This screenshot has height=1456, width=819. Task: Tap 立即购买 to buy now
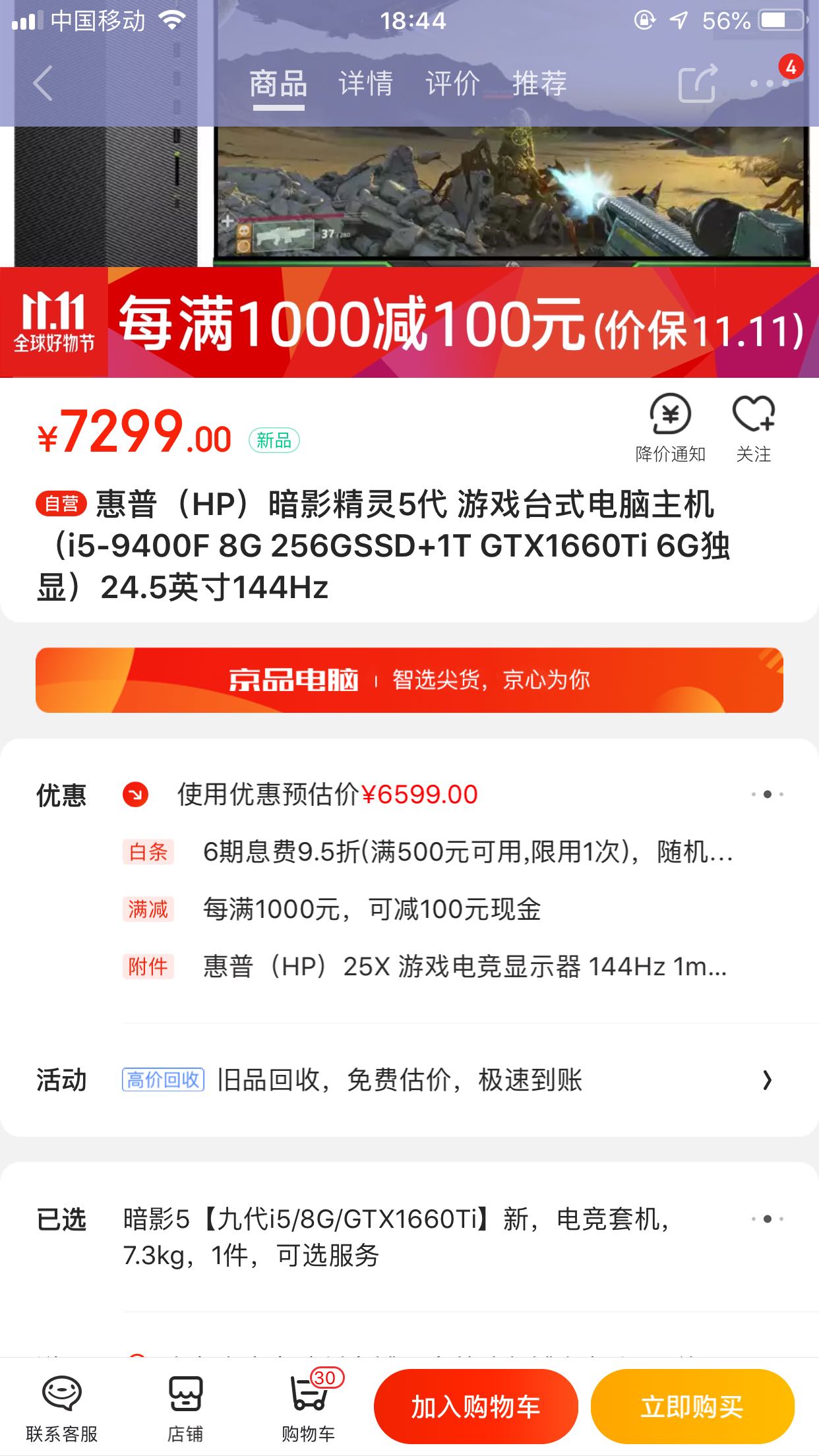click(692, 1407)
